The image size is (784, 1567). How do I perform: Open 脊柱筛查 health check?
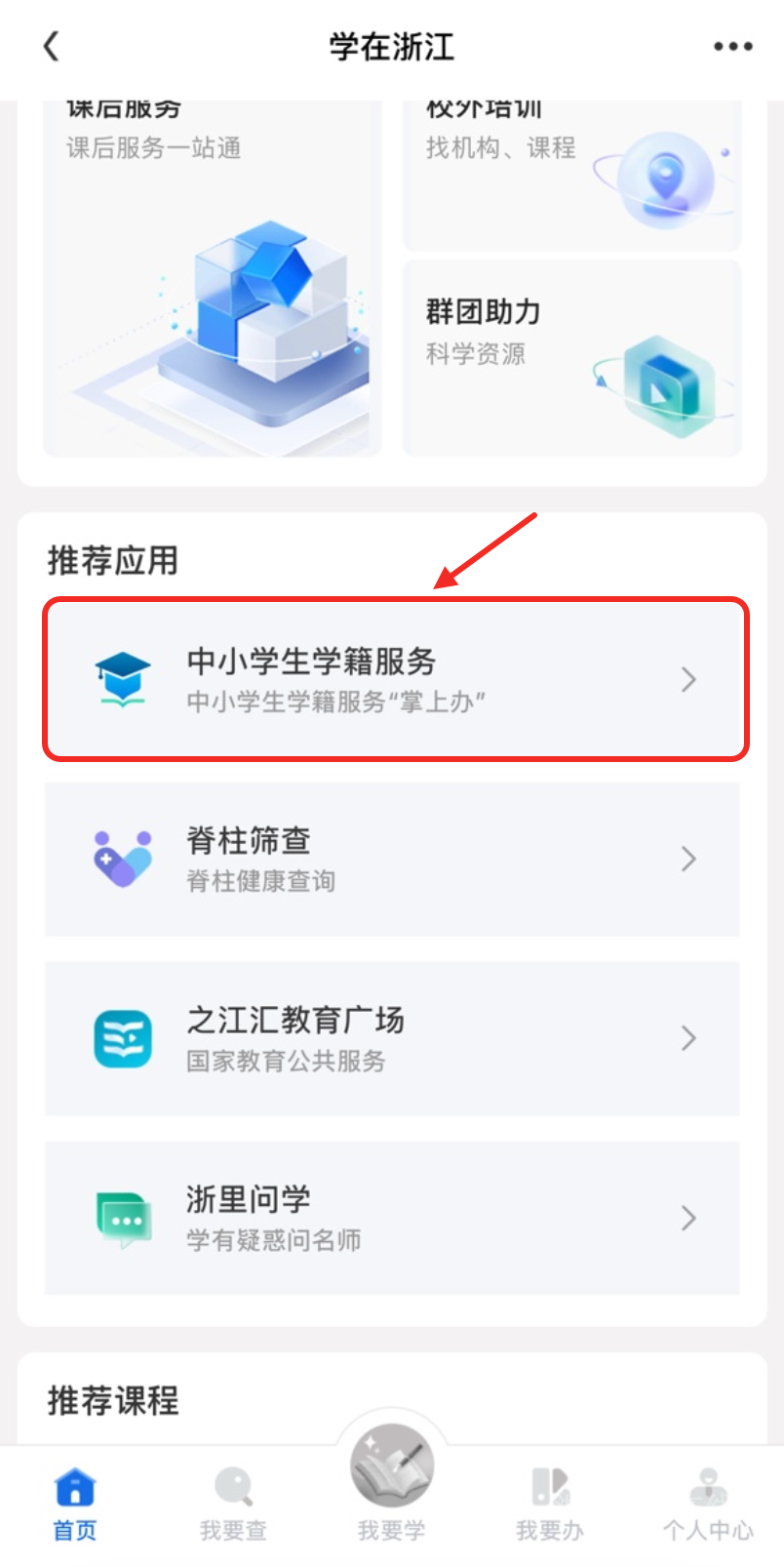click(x=392, y=859)
